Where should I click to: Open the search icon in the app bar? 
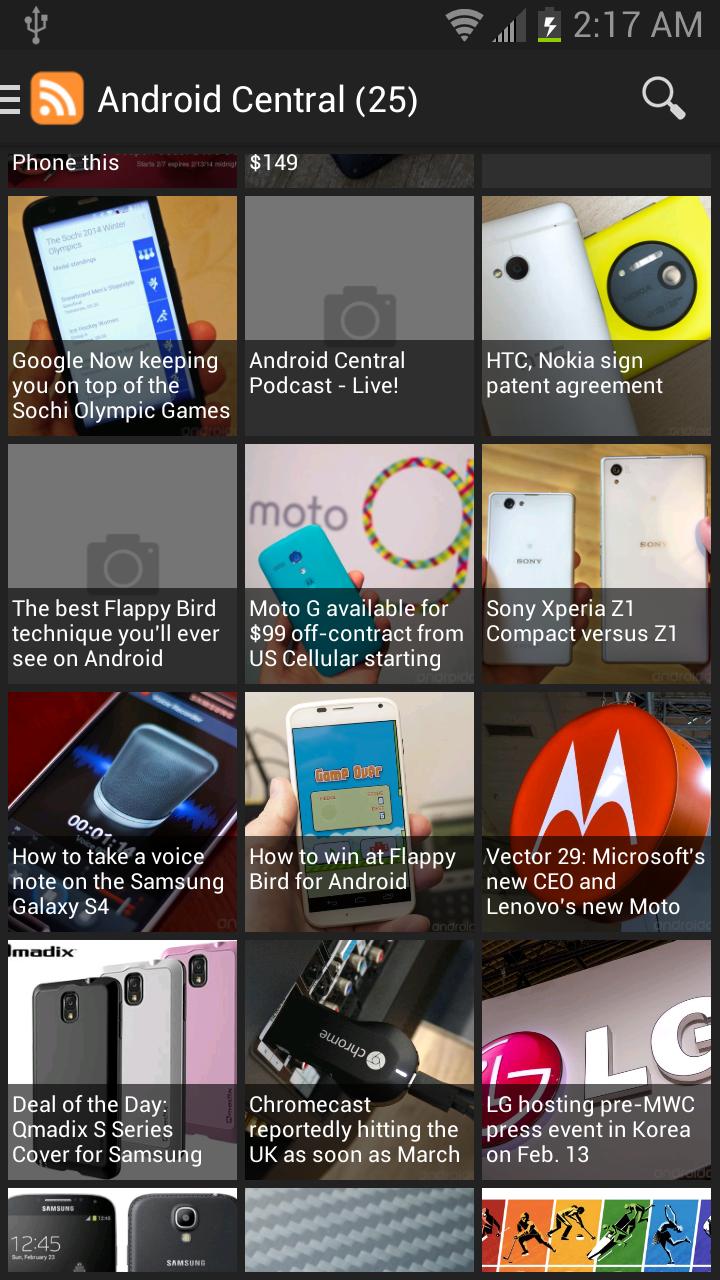click(663, 99)
